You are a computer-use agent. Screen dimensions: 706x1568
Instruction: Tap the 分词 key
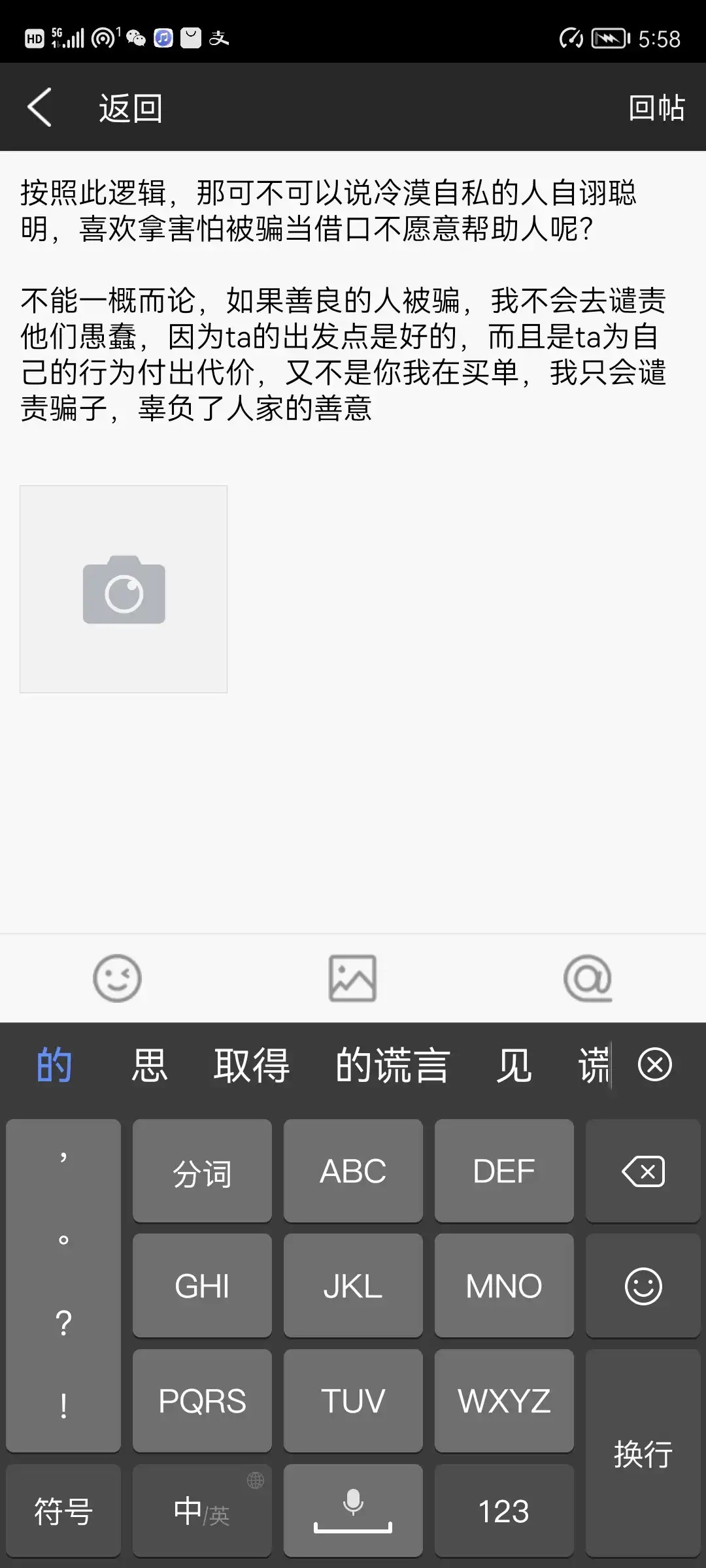pos(202,1171)
